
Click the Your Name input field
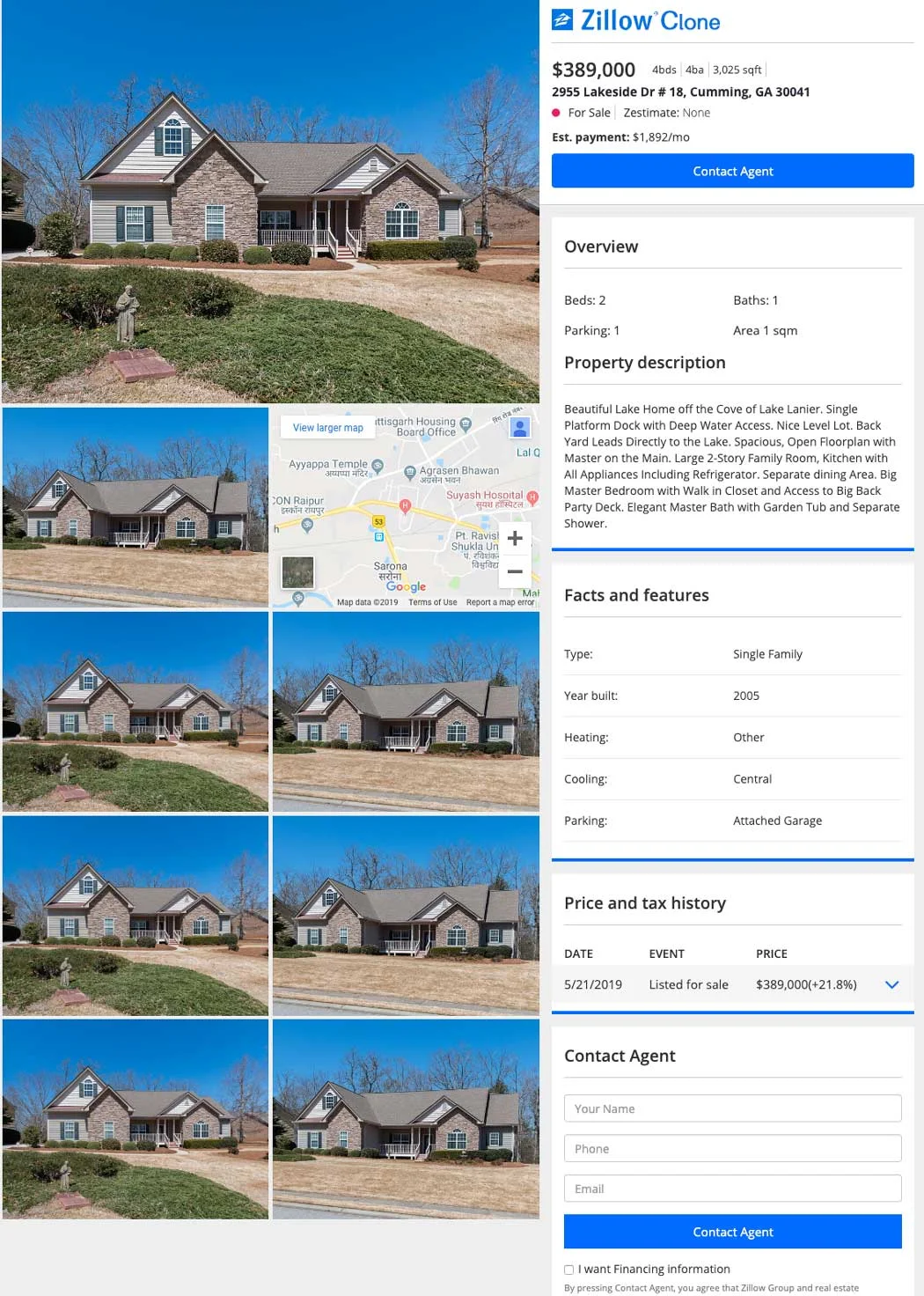click(x=732, y=1108)
